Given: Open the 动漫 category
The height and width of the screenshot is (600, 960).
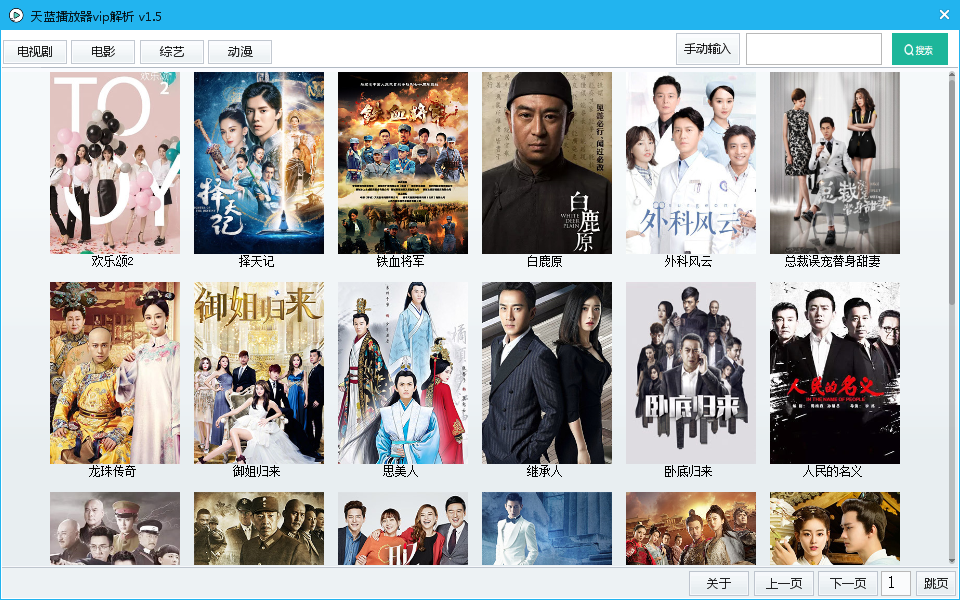Looking at the screenshot, I should [239, 52].
